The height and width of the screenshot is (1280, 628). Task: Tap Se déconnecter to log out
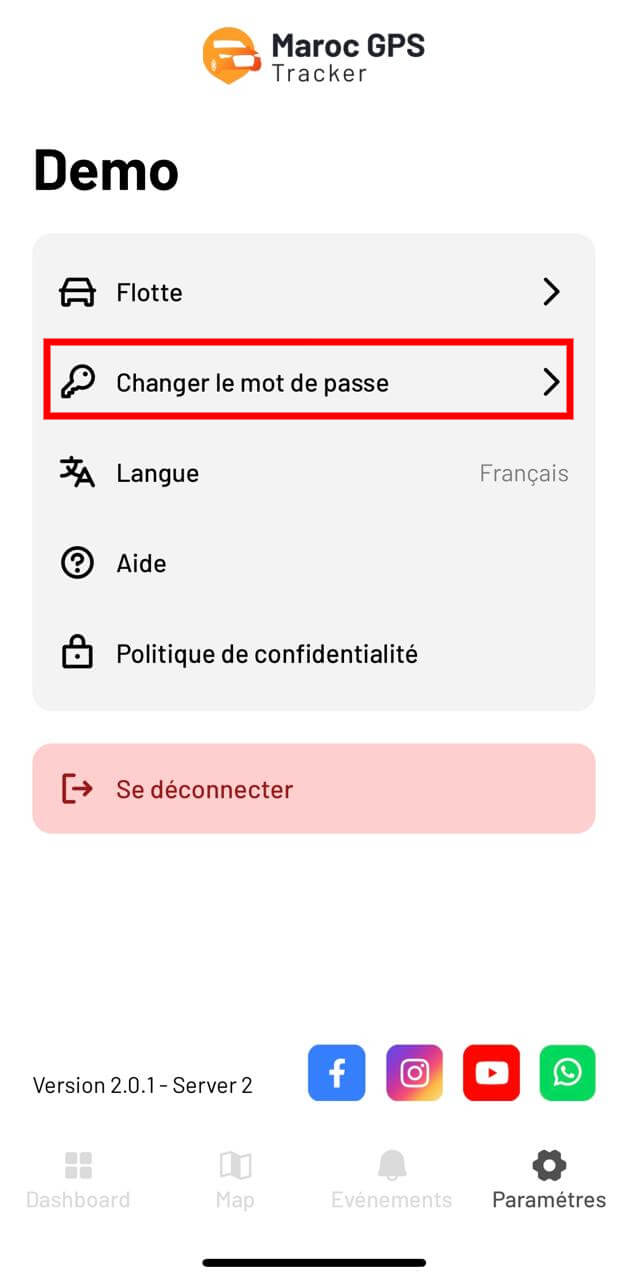click(x=314, y=788)
